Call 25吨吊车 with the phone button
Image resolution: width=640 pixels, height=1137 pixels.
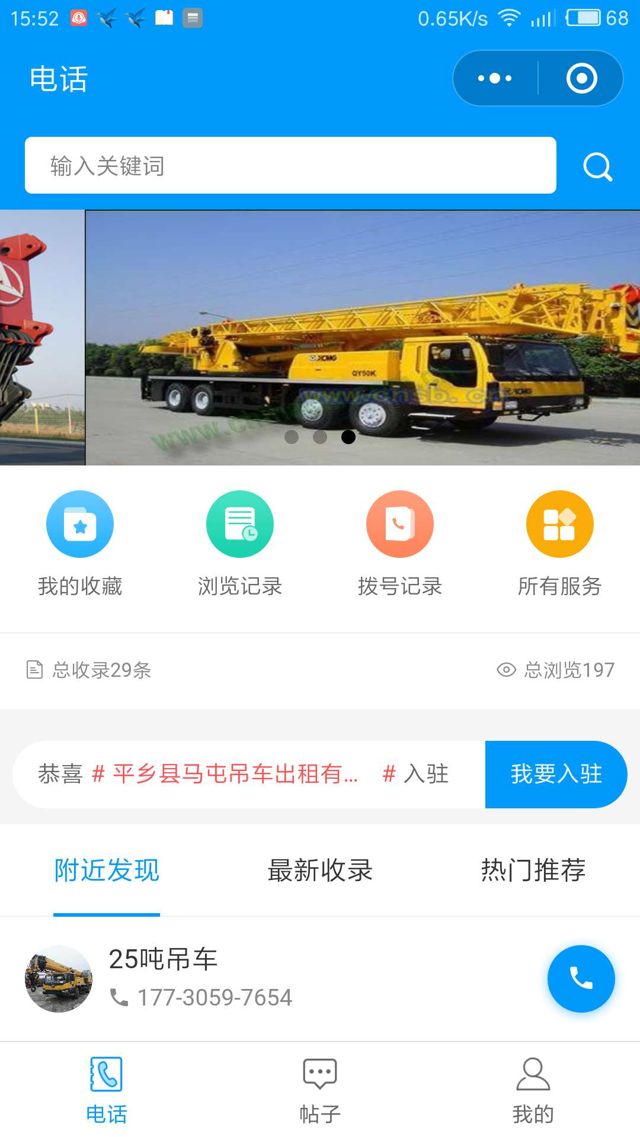pos(581,978)
